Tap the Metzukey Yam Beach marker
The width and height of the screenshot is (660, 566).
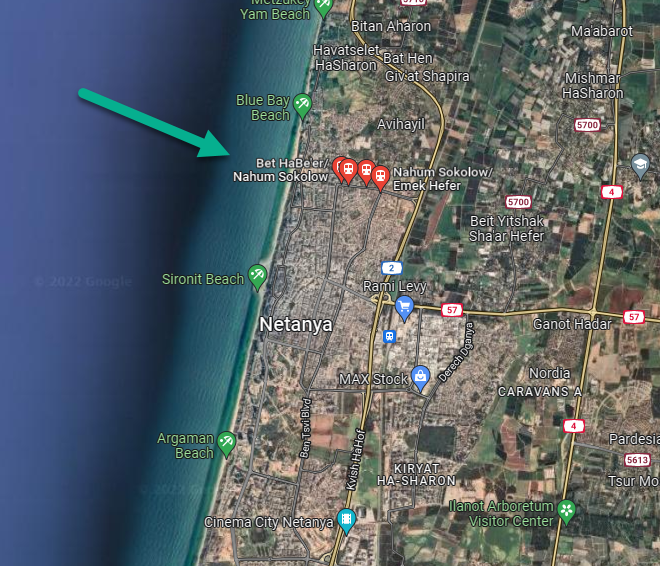pos(322,5)
